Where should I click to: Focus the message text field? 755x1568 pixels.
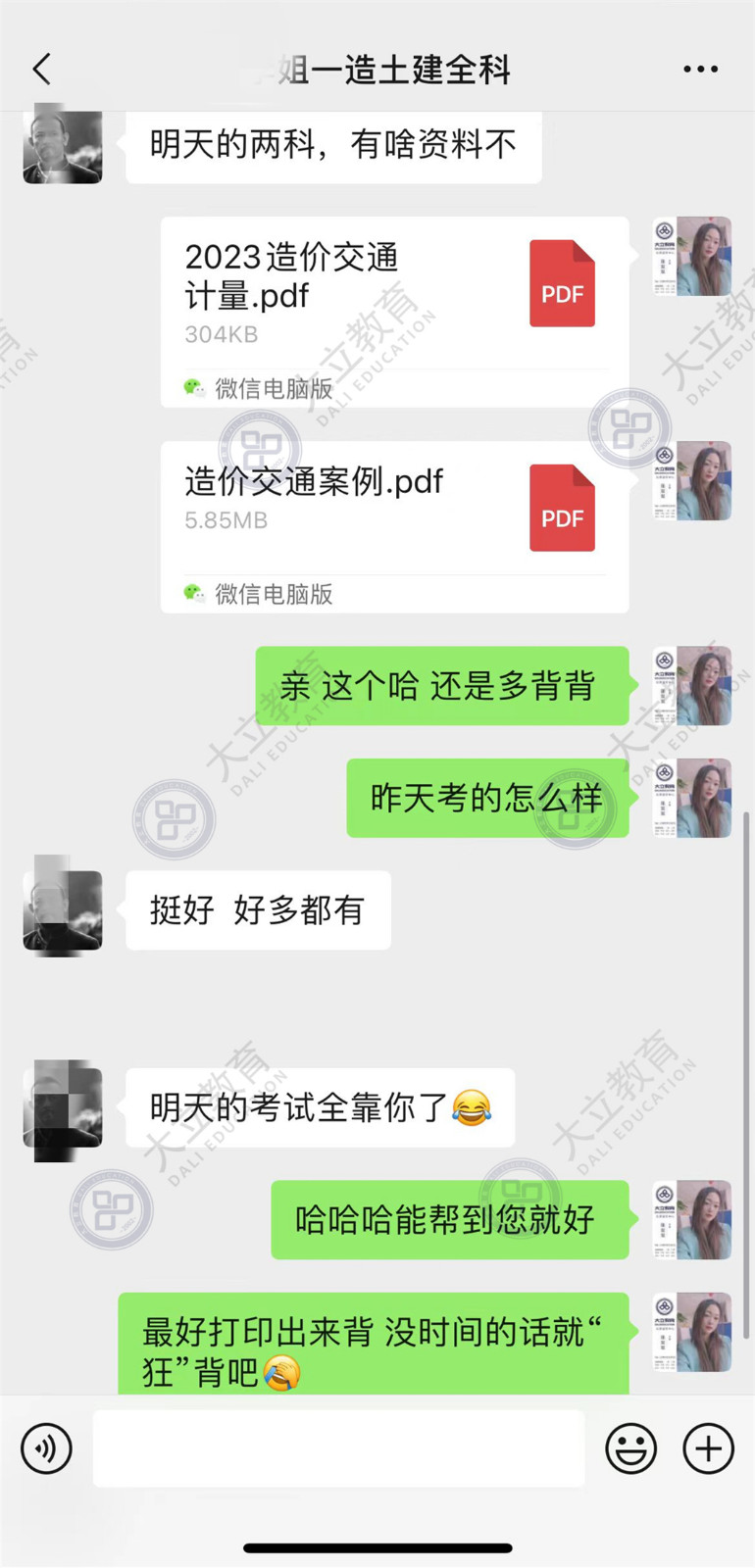[338, 1448]
